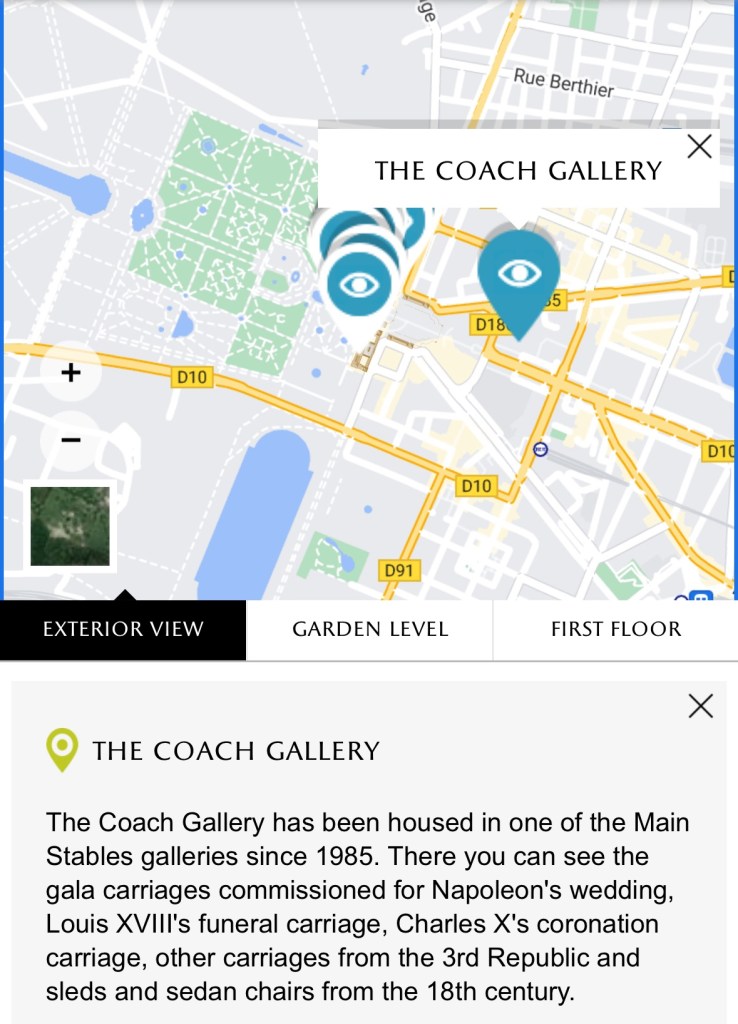Switch to satellite imagery thumbnail
The height and width of the screenshot is (1024, 738).
[x=70, y=526]
